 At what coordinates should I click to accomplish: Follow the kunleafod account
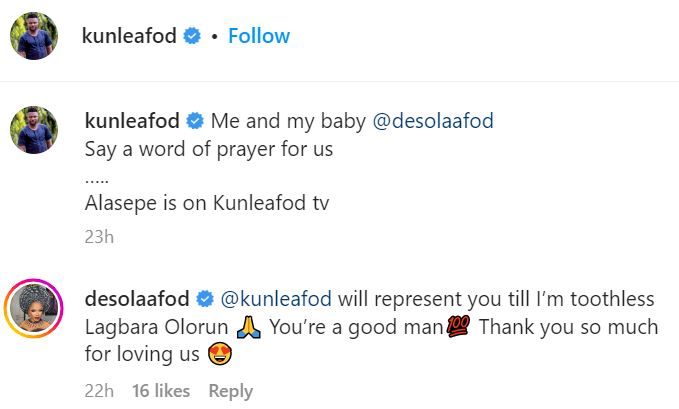tap(258, 36)
